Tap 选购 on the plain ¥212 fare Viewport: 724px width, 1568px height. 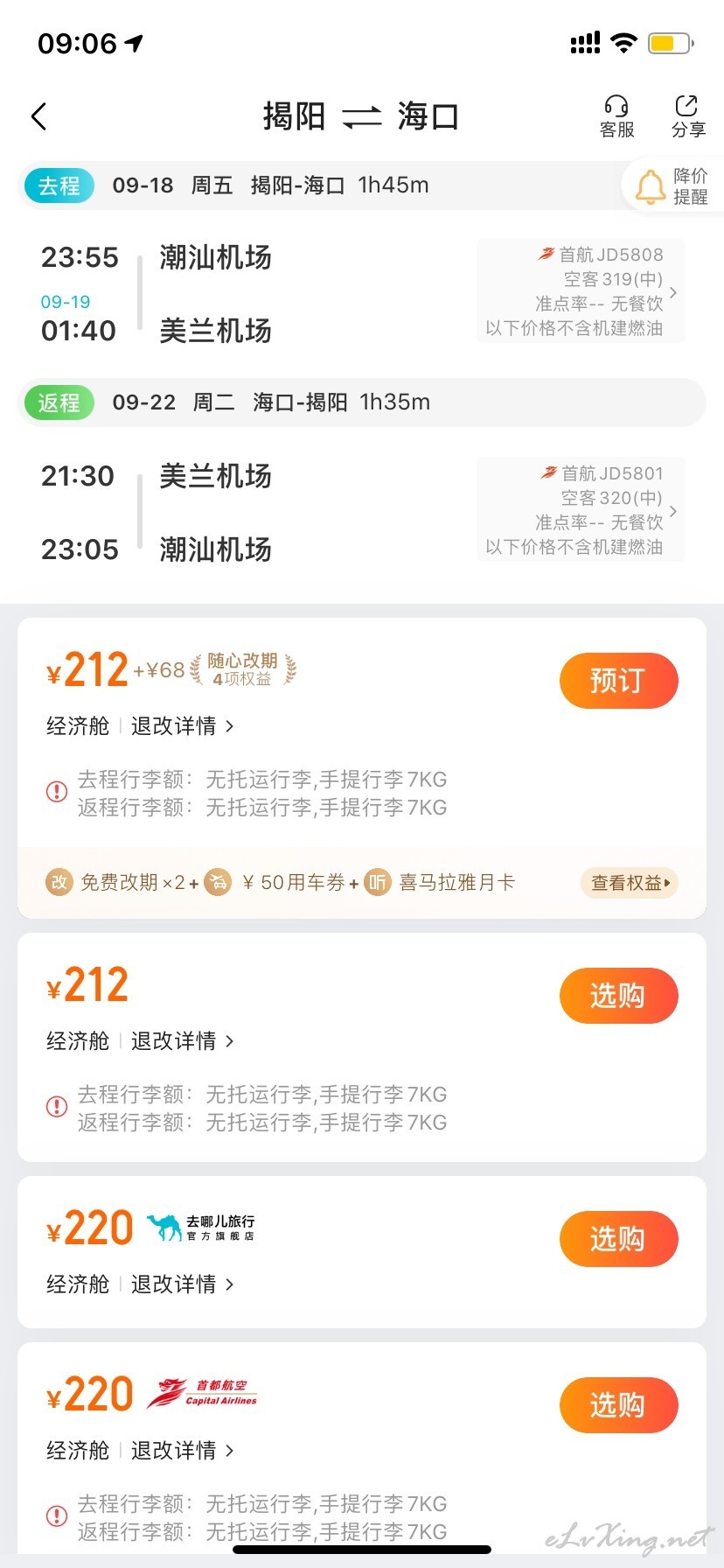click(619, 996)
